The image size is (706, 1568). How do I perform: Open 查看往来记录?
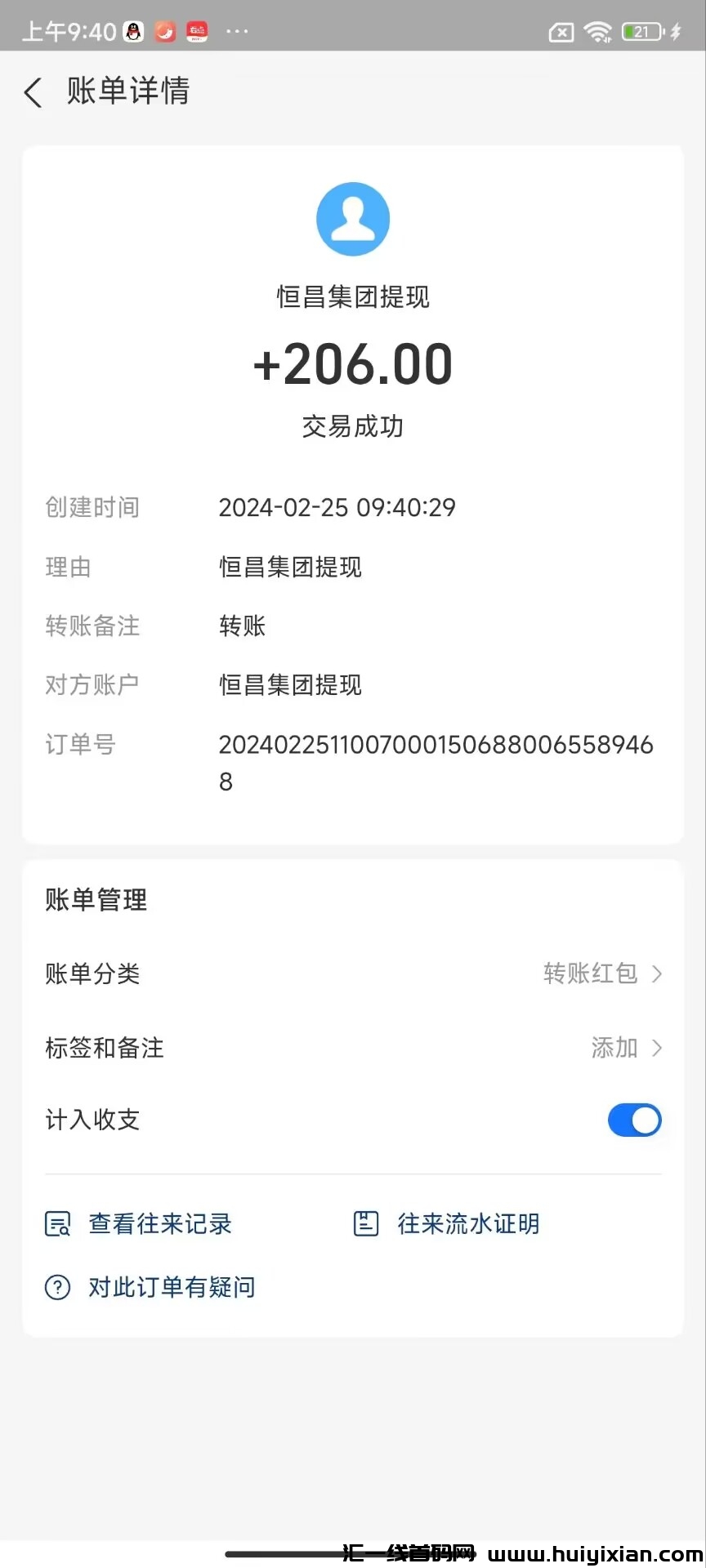click(x=160, y=1223)
